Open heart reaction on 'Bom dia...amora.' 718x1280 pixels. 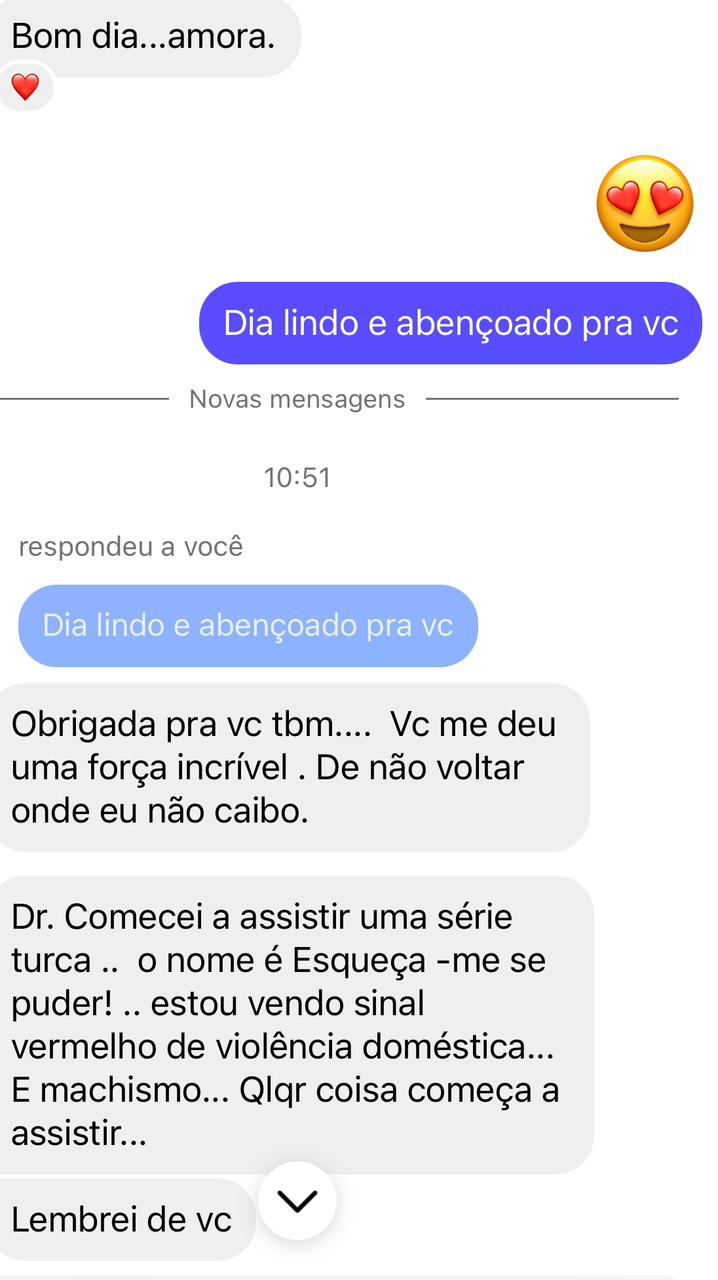click(x=25, y=88)
